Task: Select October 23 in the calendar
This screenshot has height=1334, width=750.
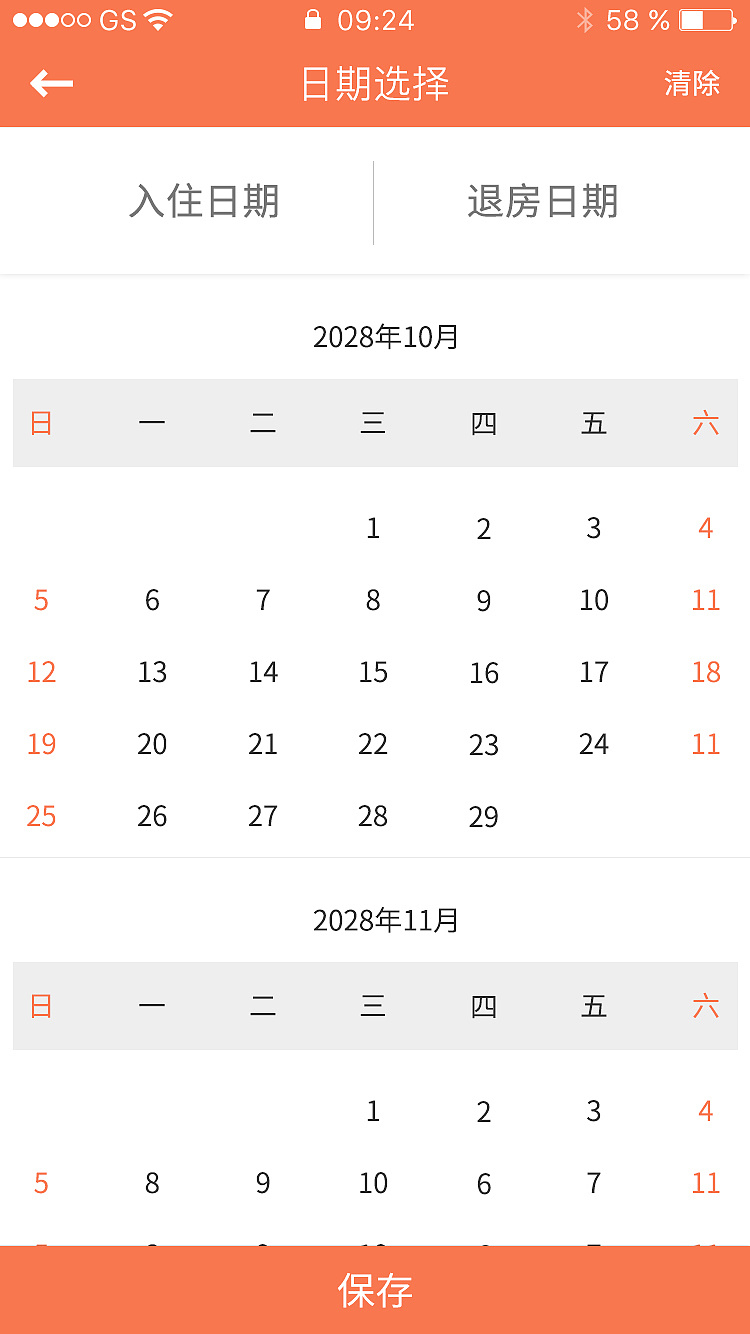Action: coord(484,744)
